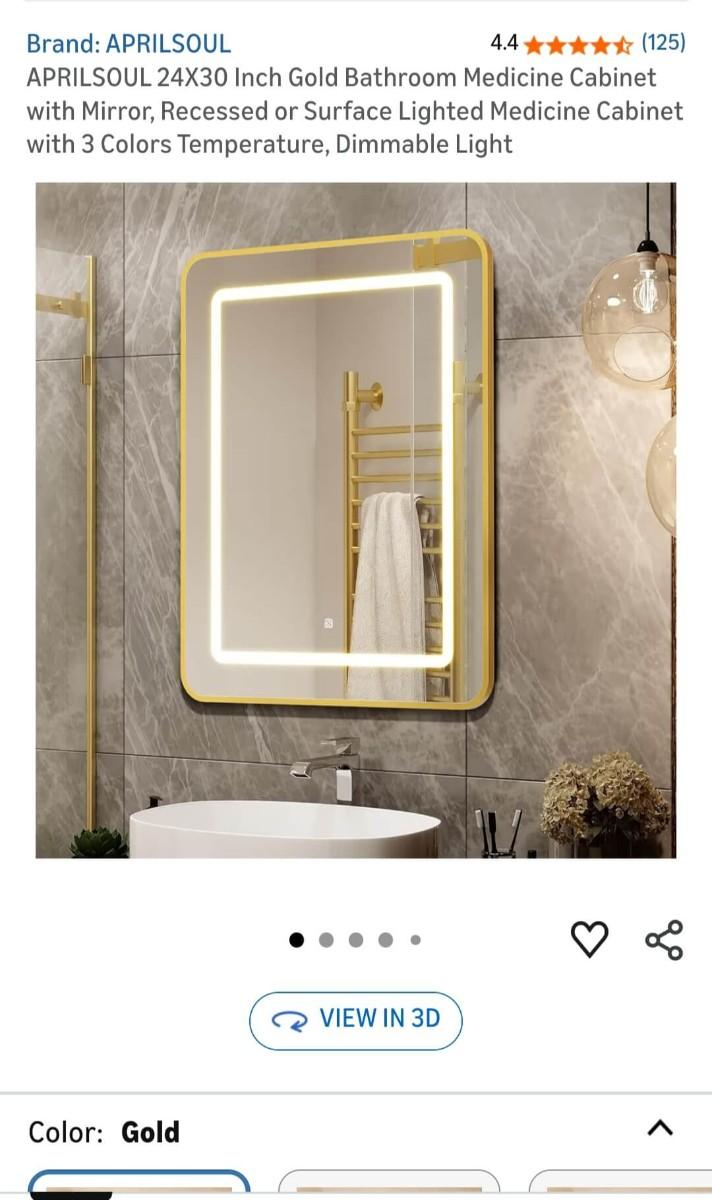Share this product listing
This screenshot has height=1200, width=712.
pyautogui.click(x=664, y=939)
